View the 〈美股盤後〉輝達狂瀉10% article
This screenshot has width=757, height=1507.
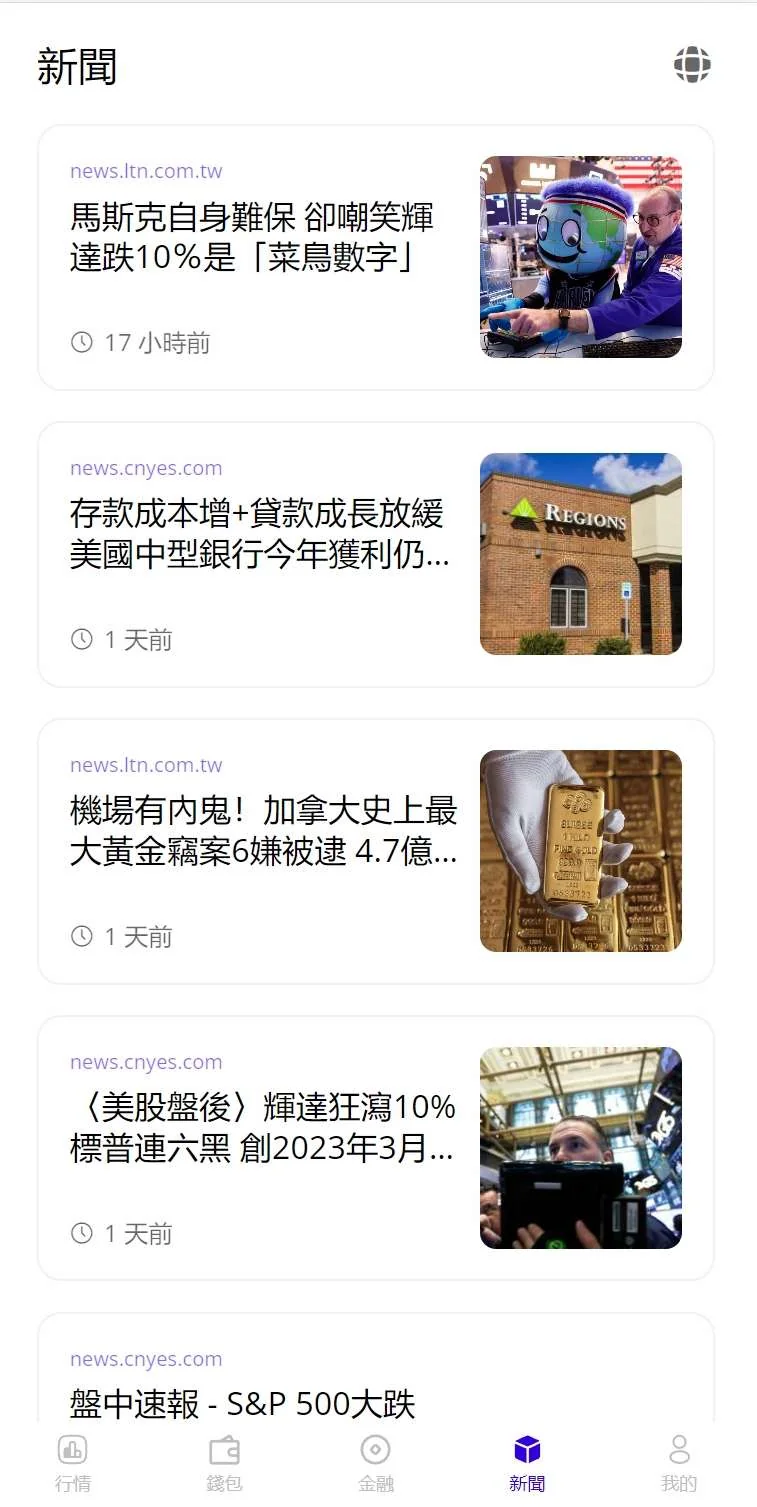point(262,1129)
